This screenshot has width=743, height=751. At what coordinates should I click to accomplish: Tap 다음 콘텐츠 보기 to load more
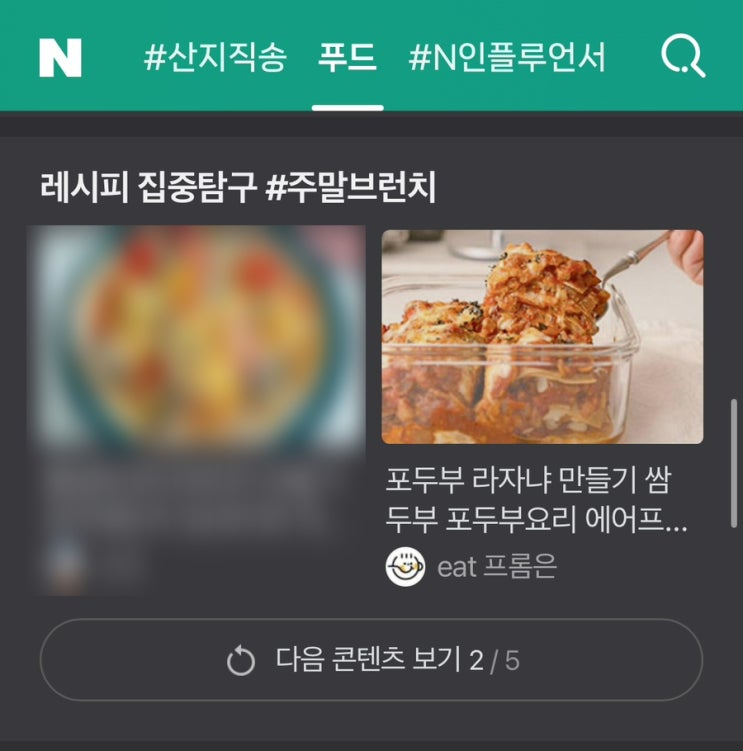click(371, 660)
